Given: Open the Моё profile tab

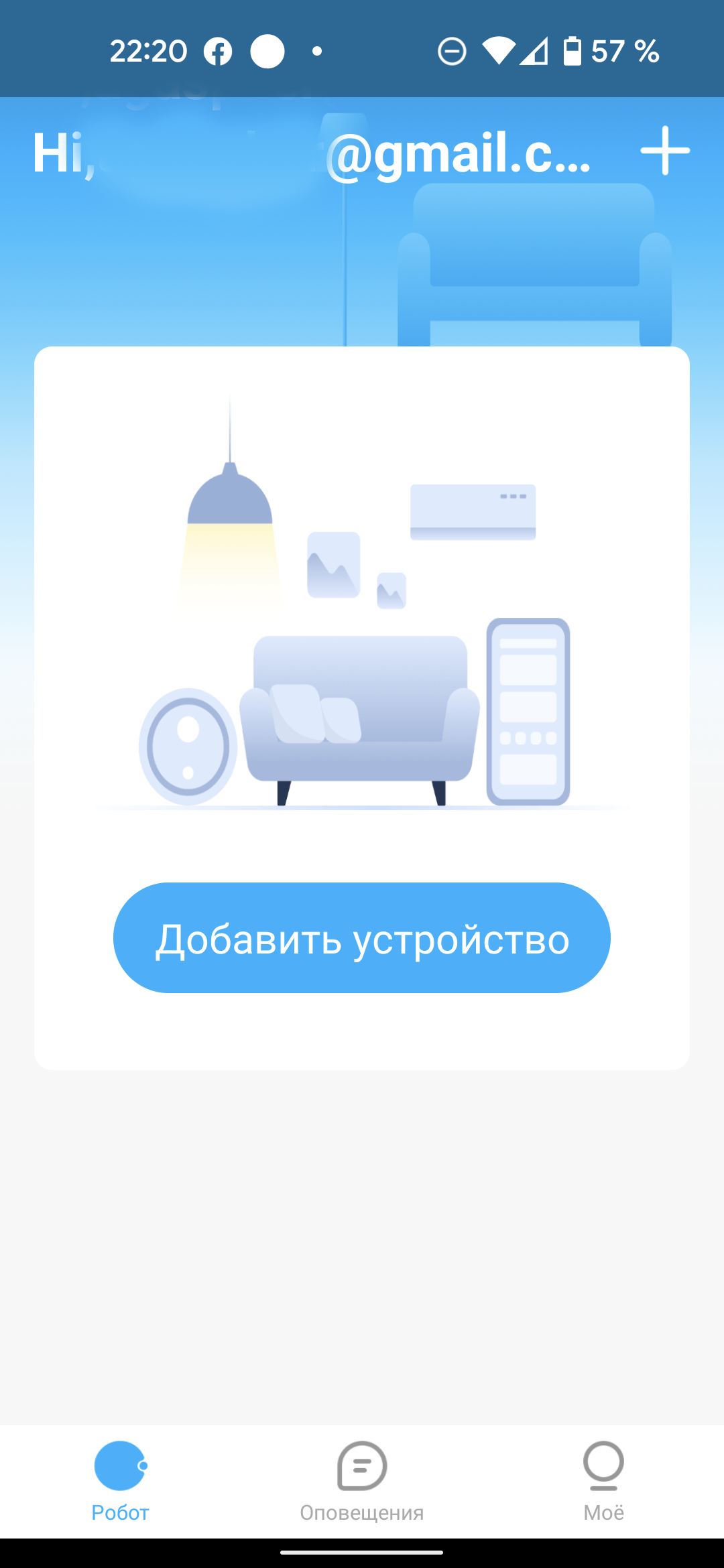Looking at the screenshot, I should (603, 1478).
